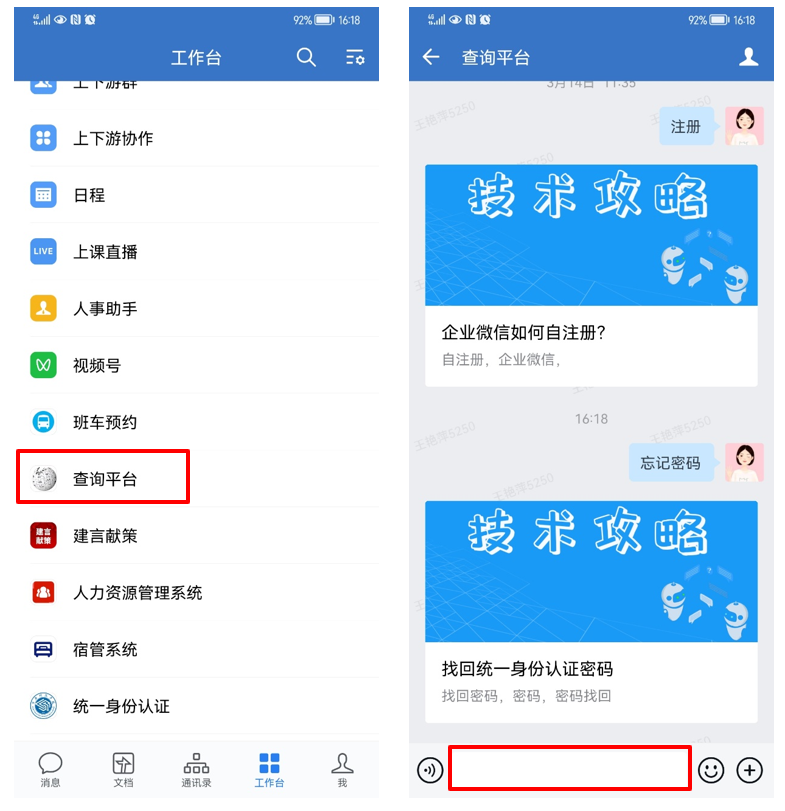Viewport: 785px width, 811px height.
Task: Open 日程 calendar entry
Action: tap(88, 195)
